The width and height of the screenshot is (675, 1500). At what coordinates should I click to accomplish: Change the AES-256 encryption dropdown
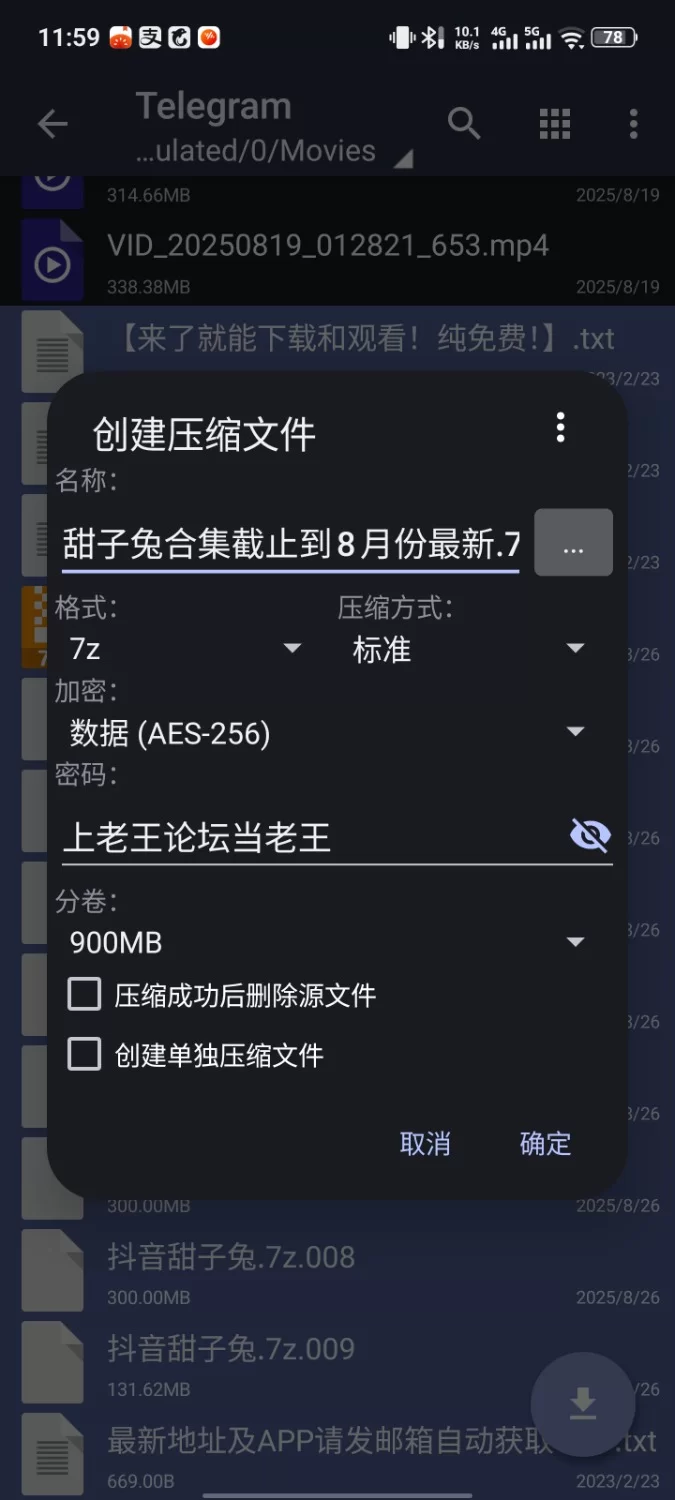coord(327,734)
